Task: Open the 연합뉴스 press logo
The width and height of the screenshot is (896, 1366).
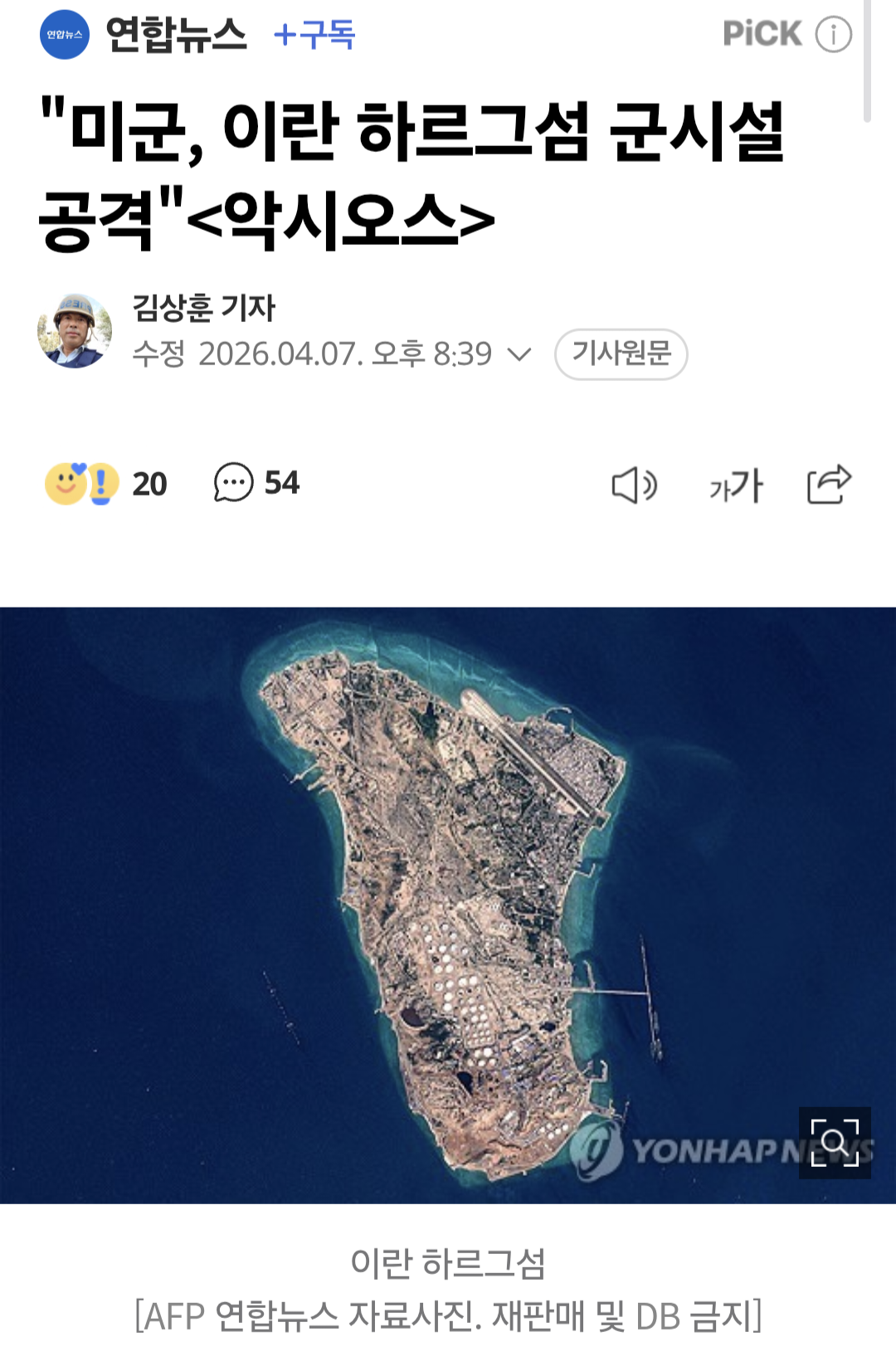Action: click(x=65, y=35)
